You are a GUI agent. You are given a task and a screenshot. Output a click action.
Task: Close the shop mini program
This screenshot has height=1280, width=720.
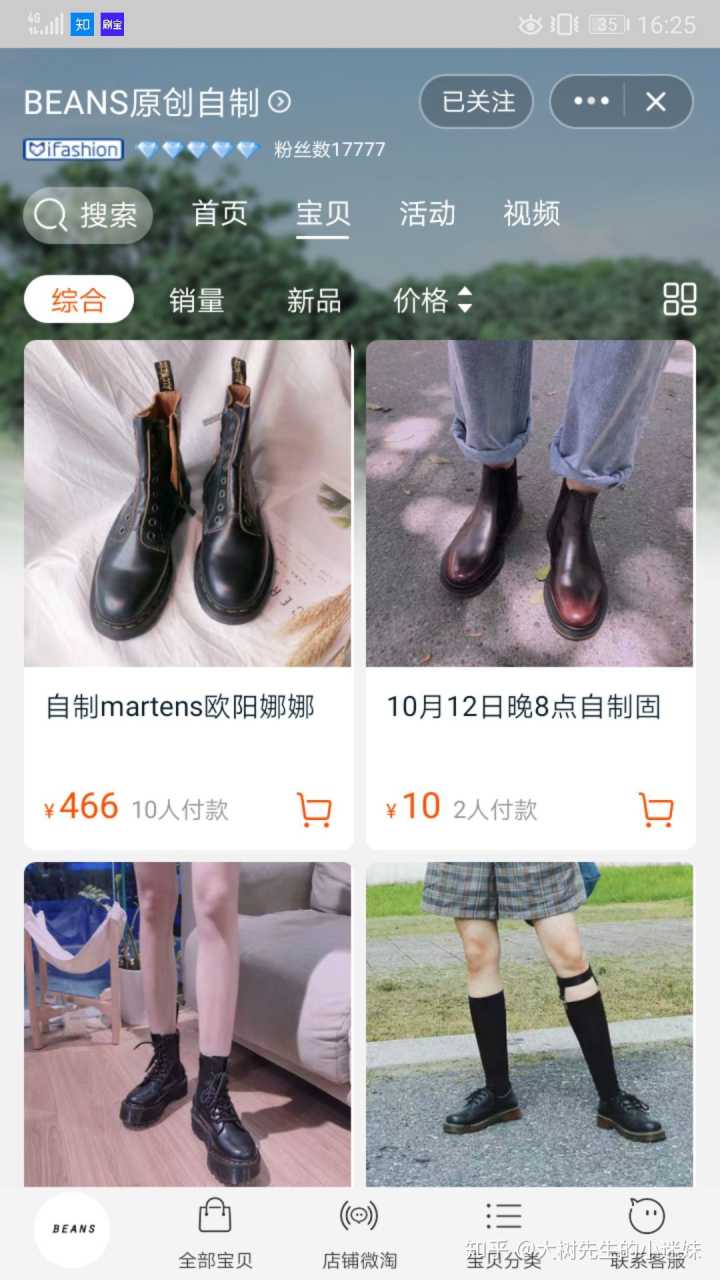(x=656, y=102)
